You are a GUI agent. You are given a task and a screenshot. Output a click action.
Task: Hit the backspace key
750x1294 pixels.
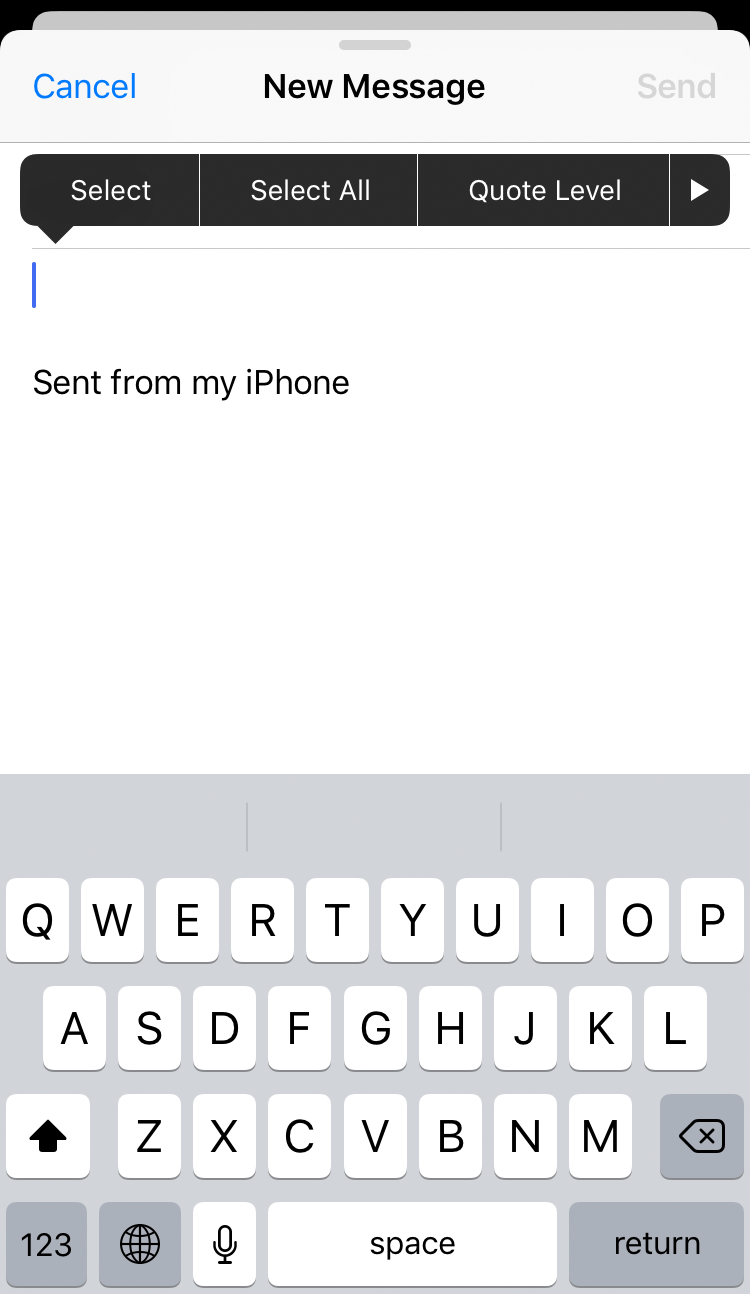[x=702, y=1136]
